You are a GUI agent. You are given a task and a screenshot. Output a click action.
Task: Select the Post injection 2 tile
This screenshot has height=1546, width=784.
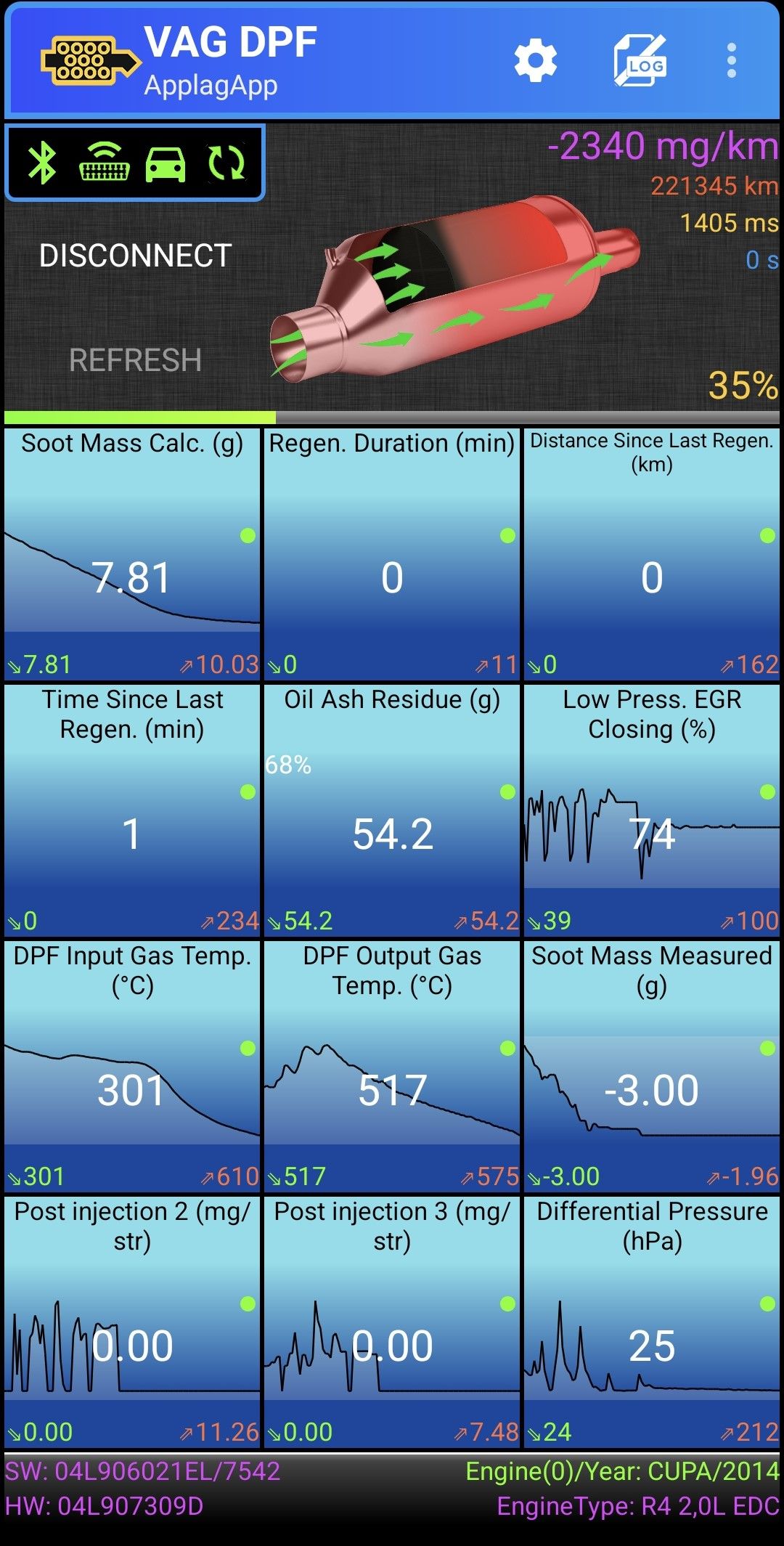tap(132, 1322)
